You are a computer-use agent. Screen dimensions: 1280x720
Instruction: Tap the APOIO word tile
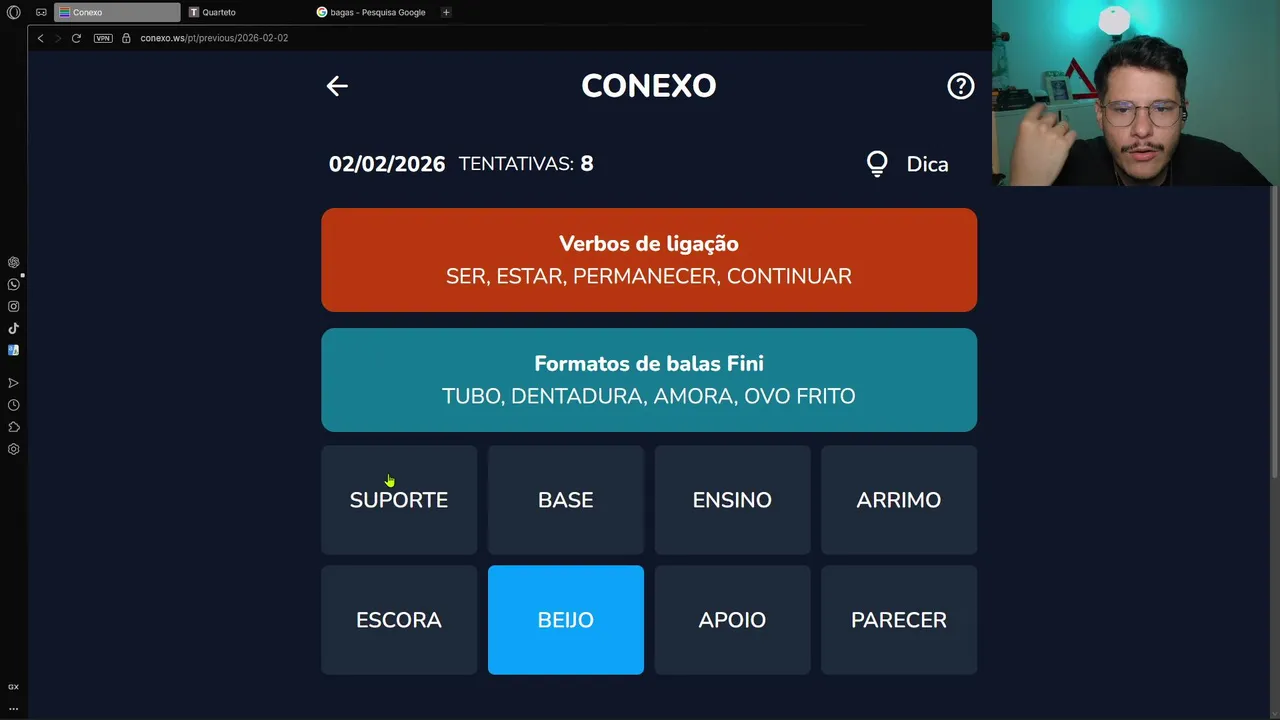point(732,620)
